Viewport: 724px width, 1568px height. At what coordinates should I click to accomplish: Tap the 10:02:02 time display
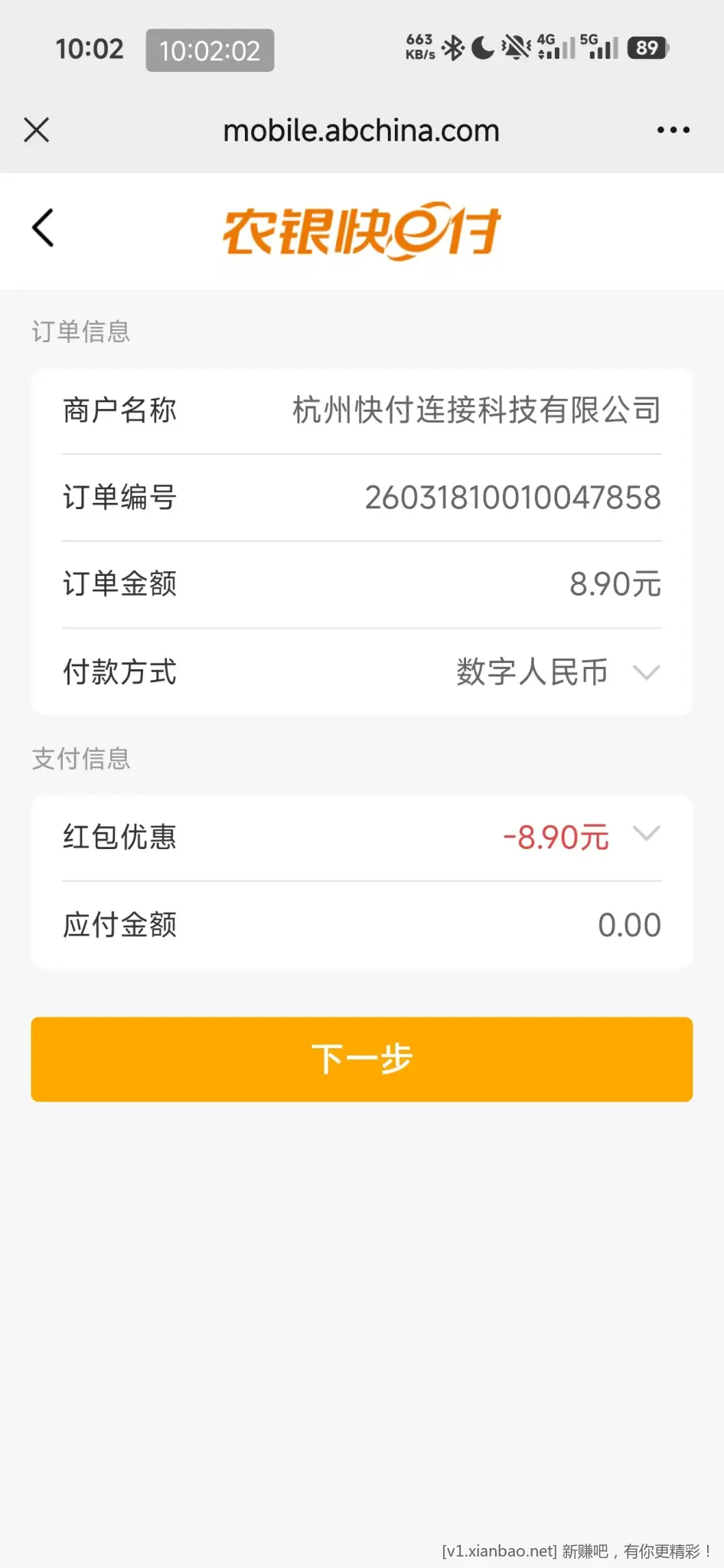coord(210,50)
